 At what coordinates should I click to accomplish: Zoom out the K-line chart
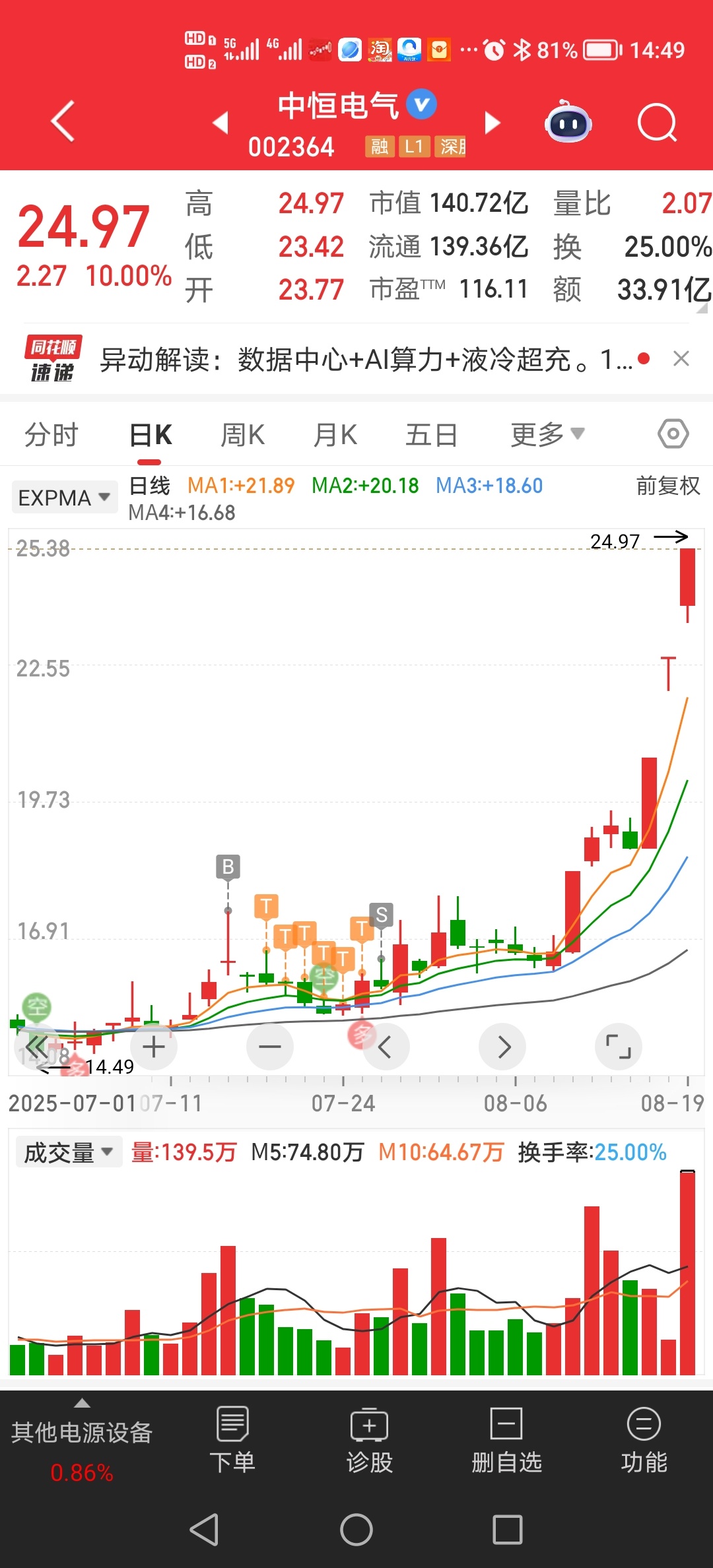pos(270,1047)
